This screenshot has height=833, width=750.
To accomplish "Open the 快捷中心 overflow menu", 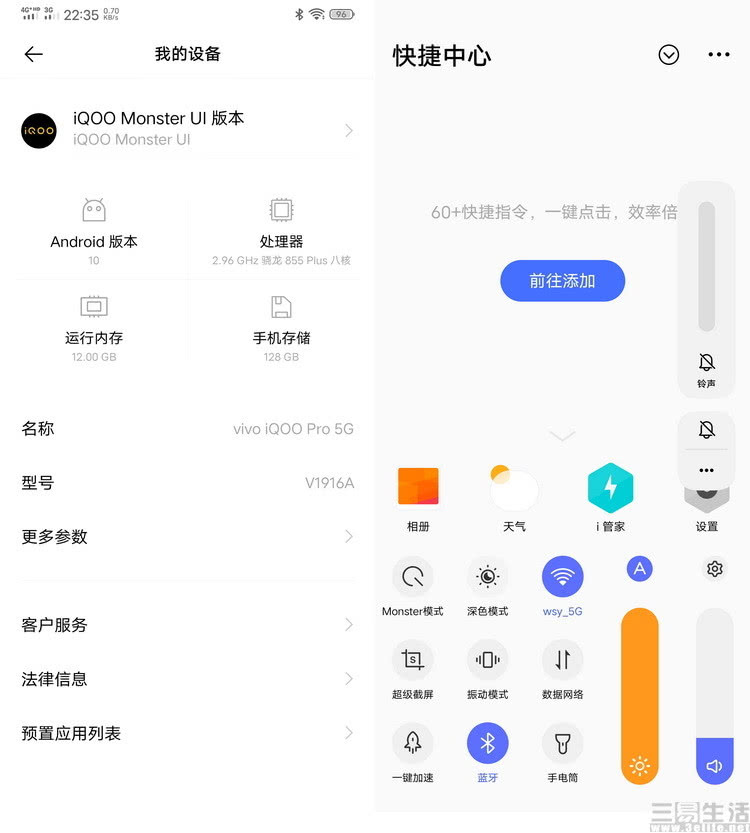I will (x=719, y=55).
